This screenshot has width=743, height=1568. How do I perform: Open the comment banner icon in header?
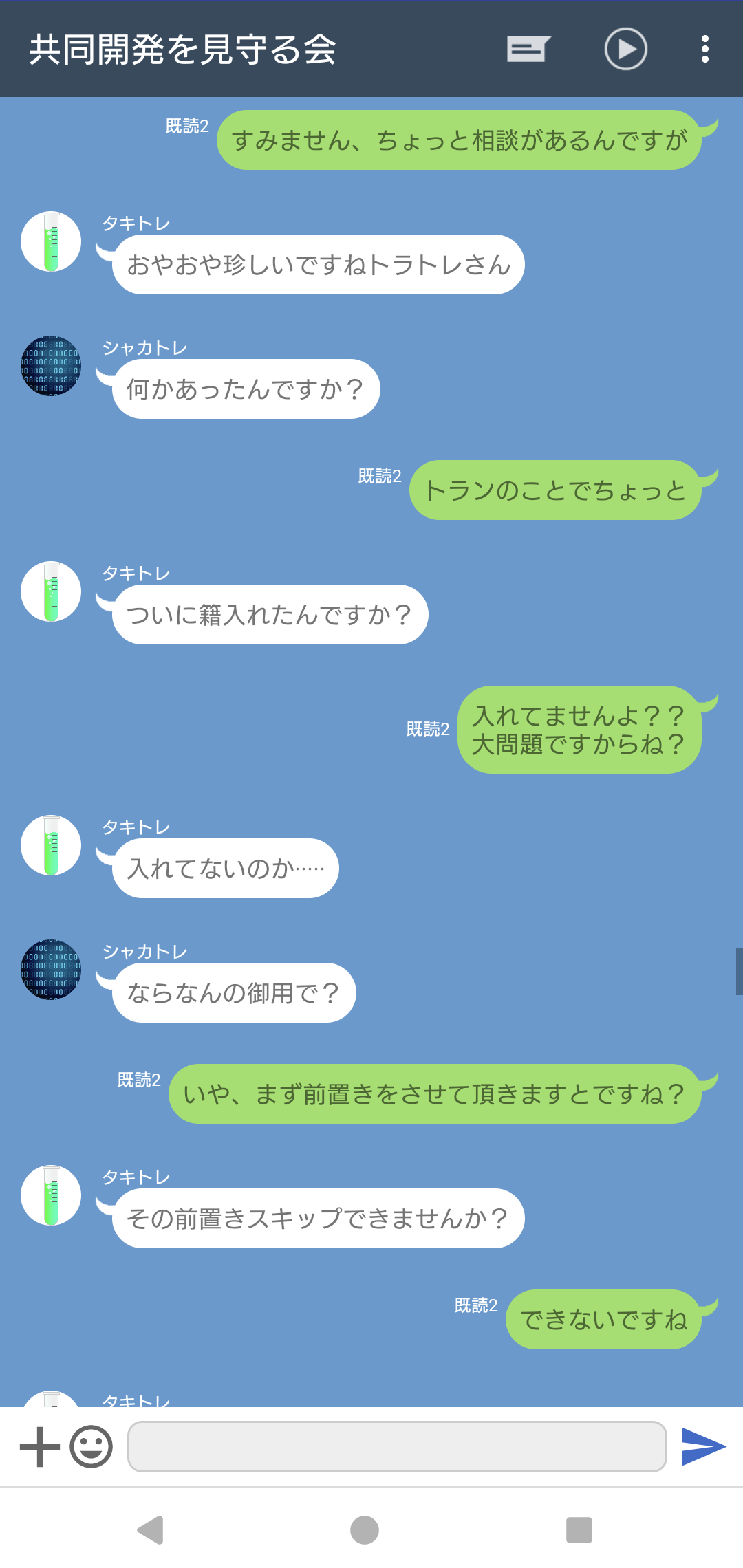(x=528, y=49)
